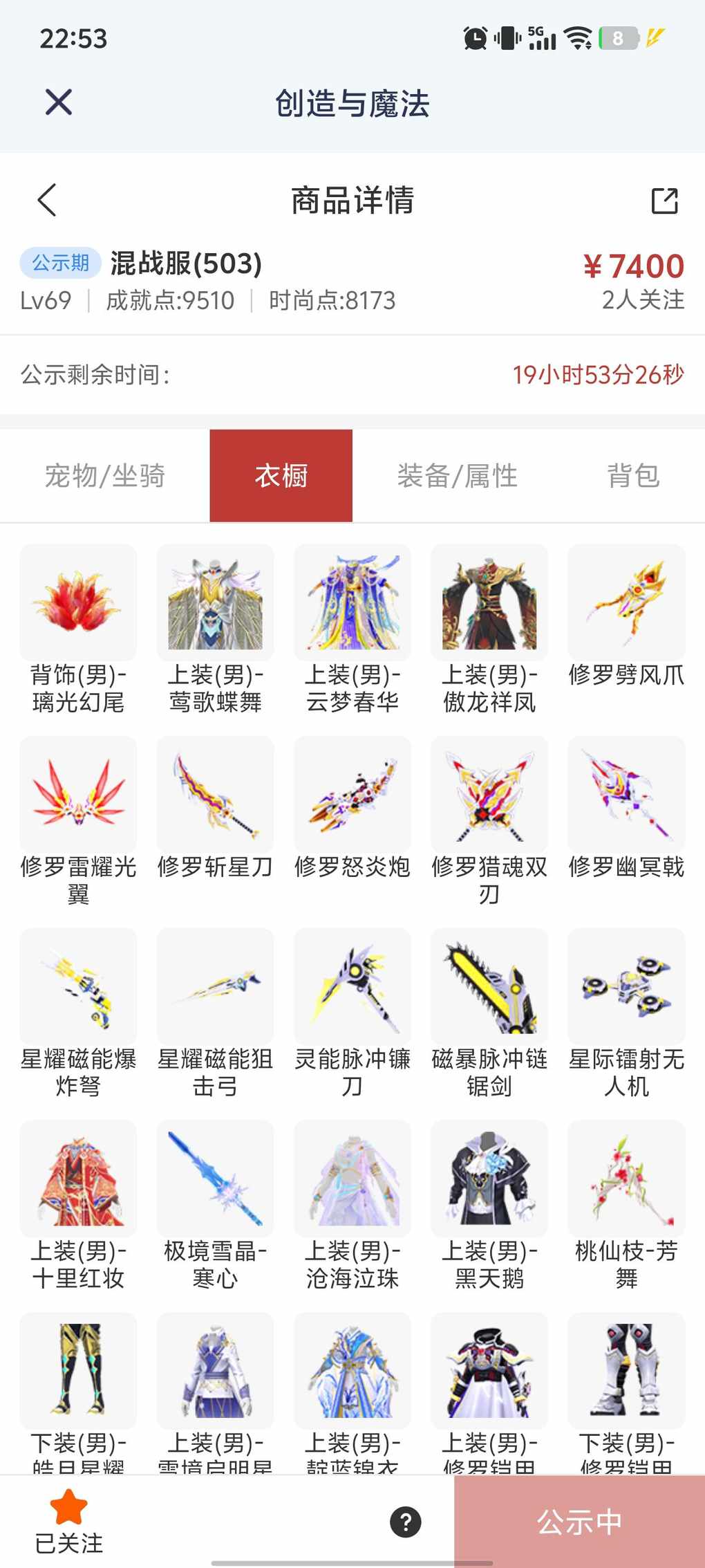Close the 创造与魔法 page
Viewport: 705px width, 1568px height.
[x=59, y=102]
